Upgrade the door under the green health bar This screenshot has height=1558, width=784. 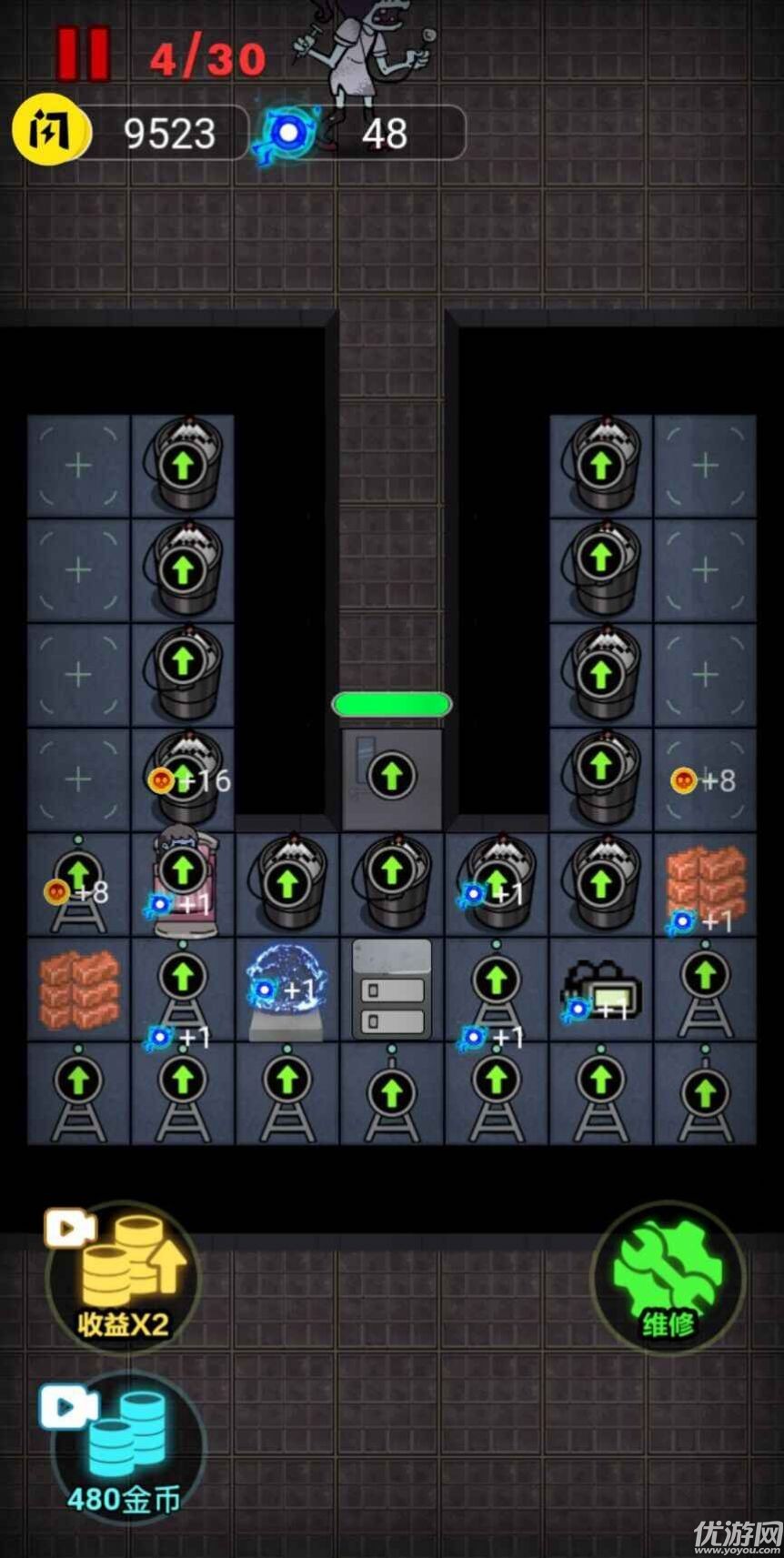(x=392, y=776)
